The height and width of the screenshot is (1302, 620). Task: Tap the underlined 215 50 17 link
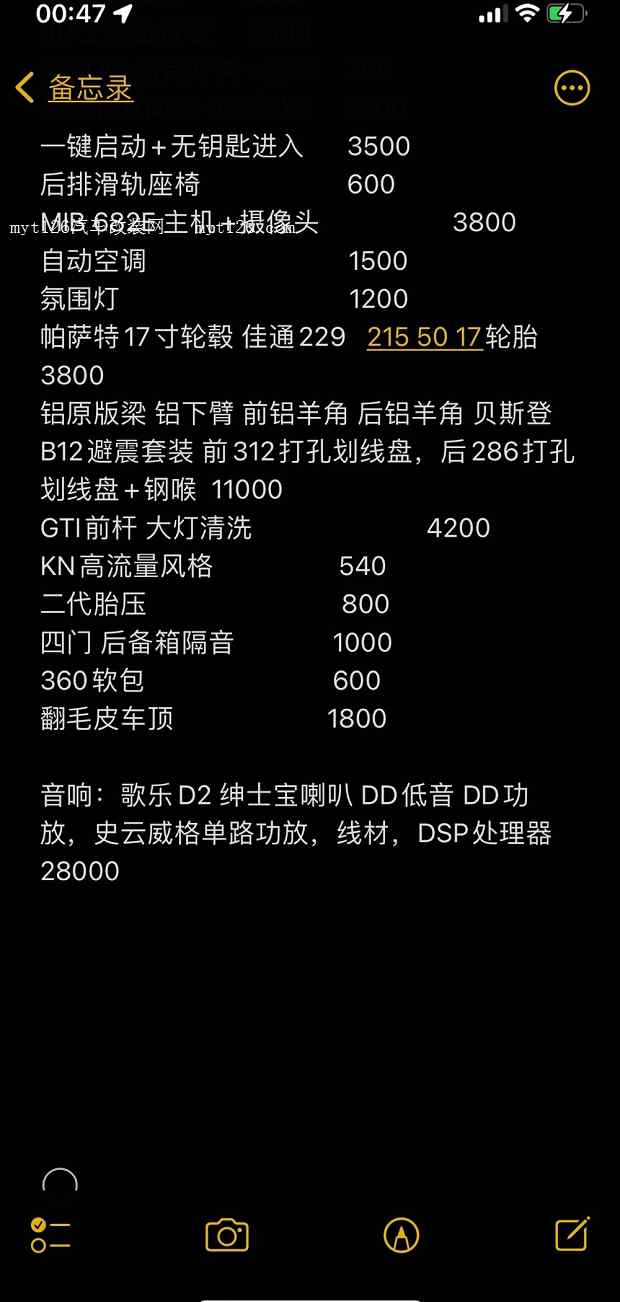pos(425,337)
